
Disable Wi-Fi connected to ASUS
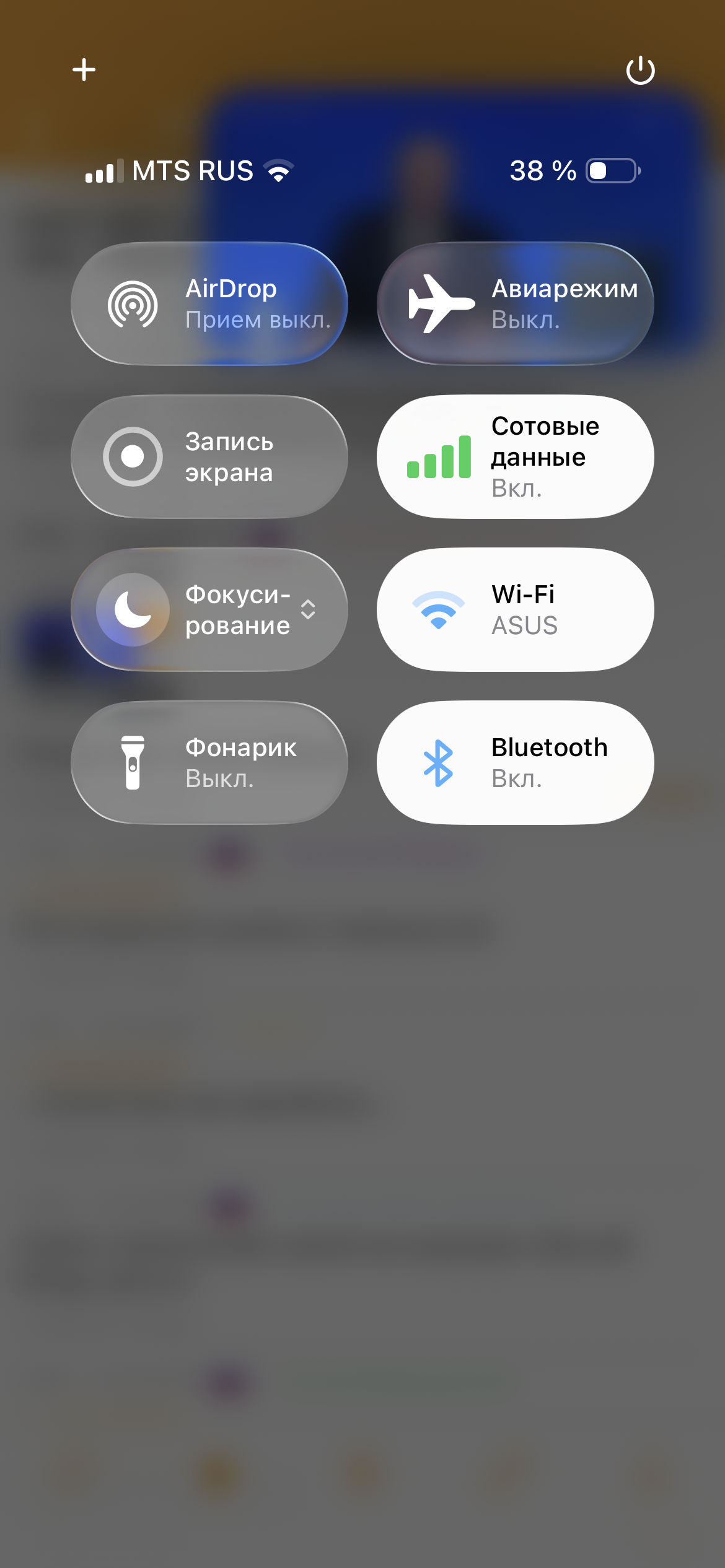515,610
